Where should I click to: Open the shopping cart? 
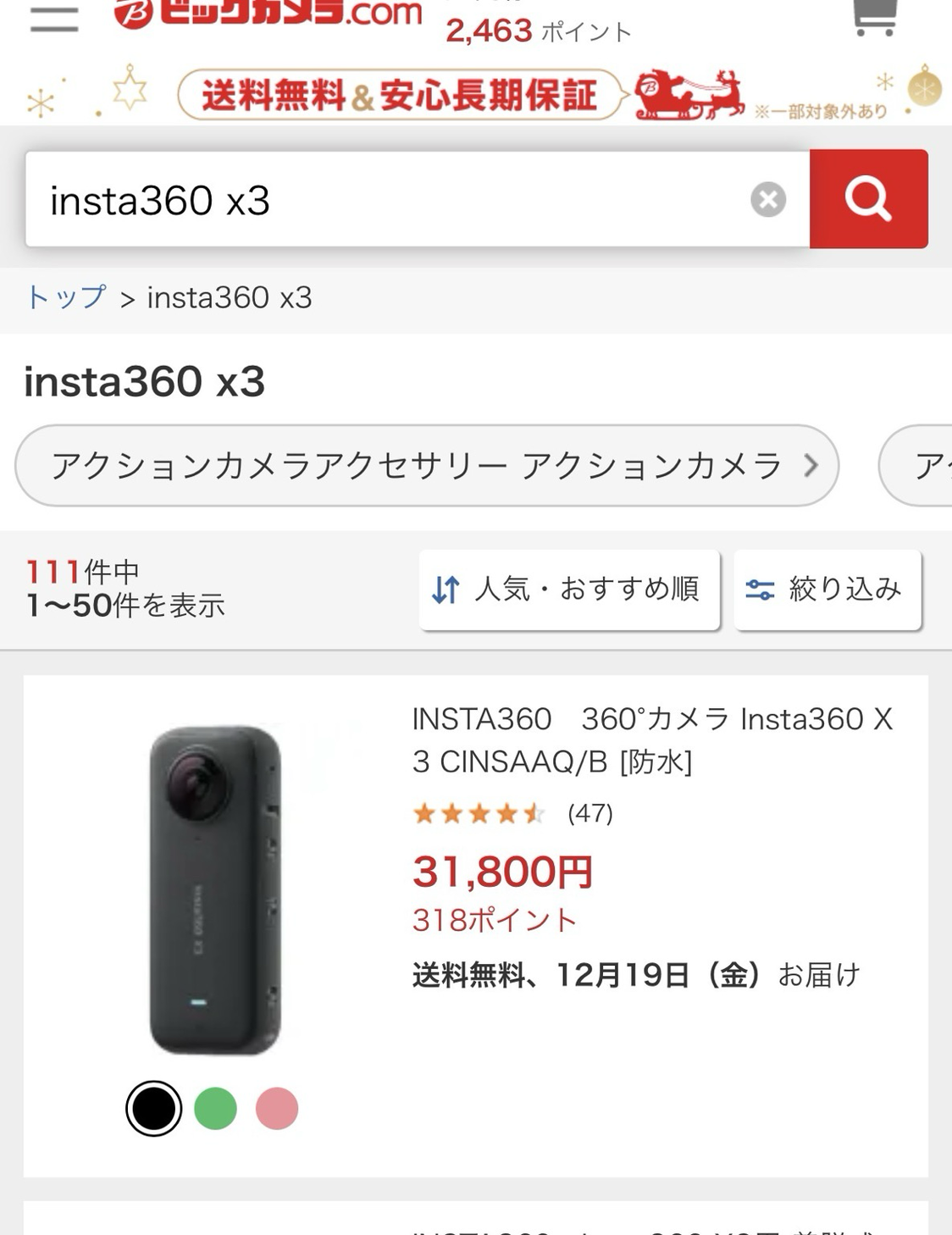[x=874, y=19]
